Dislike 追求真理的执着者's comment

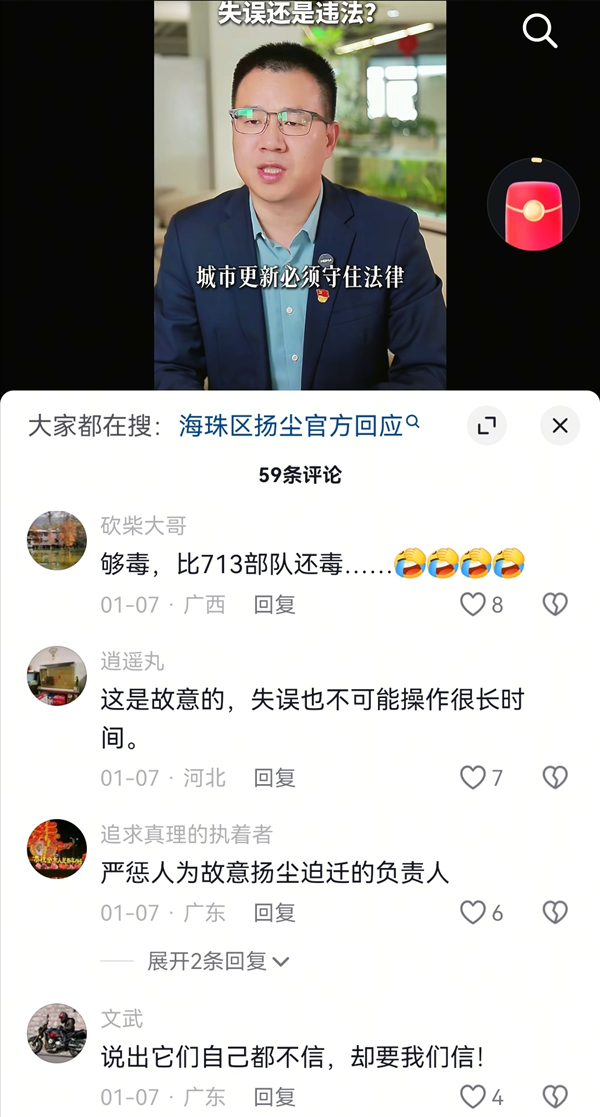pyautogui.click(x=554, y=912)
